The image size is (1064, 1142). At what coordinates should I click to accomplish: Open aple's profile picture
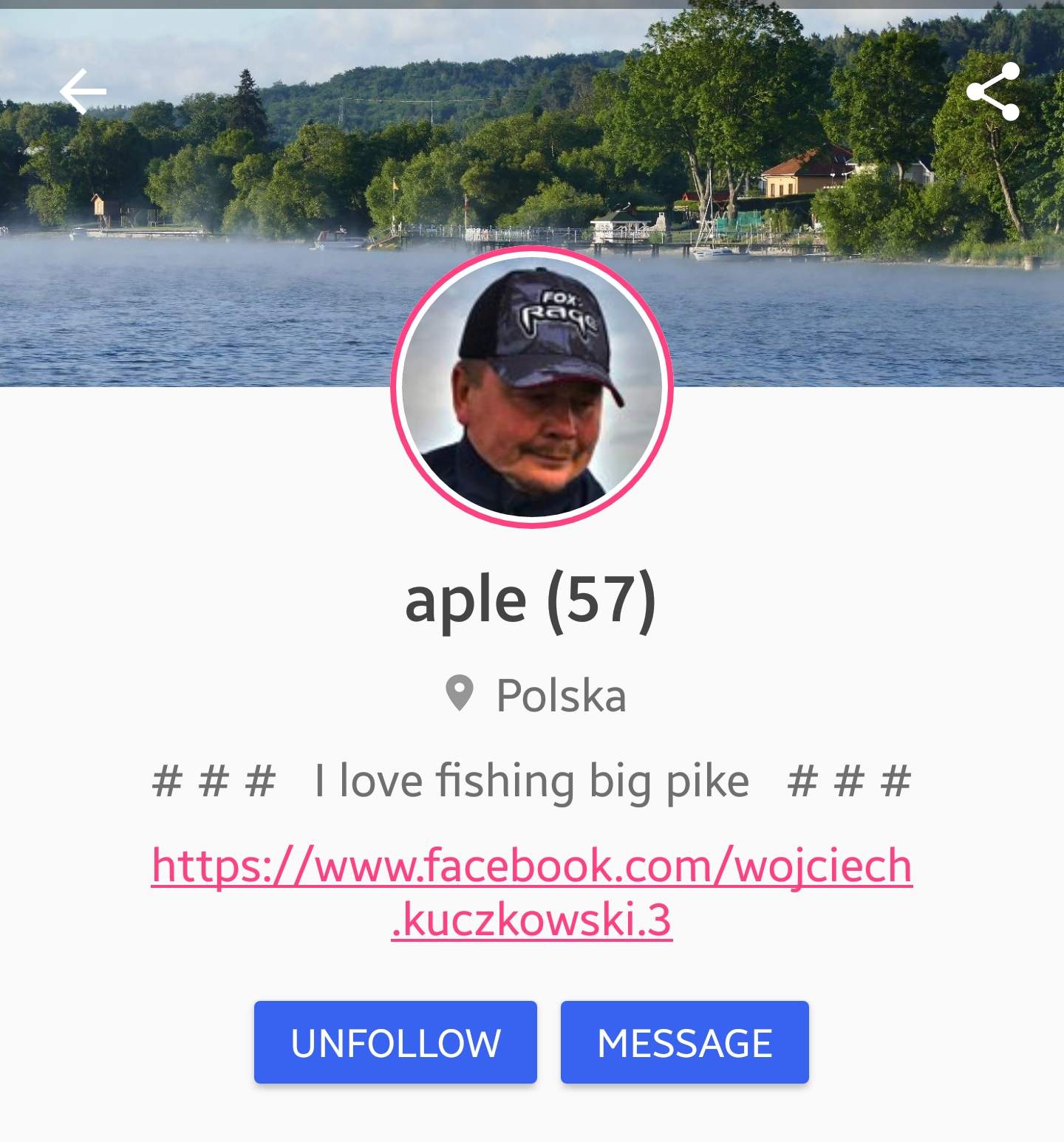point(532,386)
